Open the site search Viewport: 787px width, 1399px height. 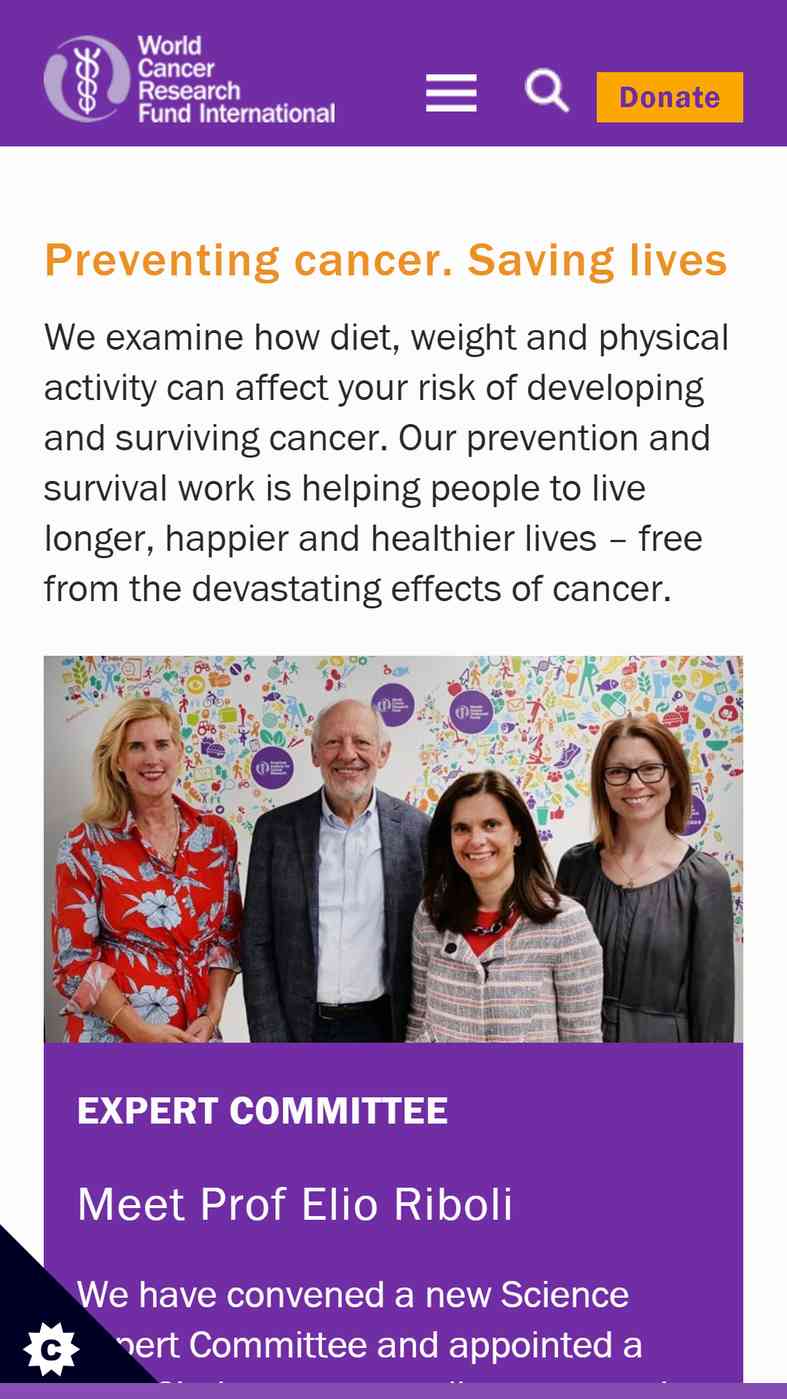(546, 91)
